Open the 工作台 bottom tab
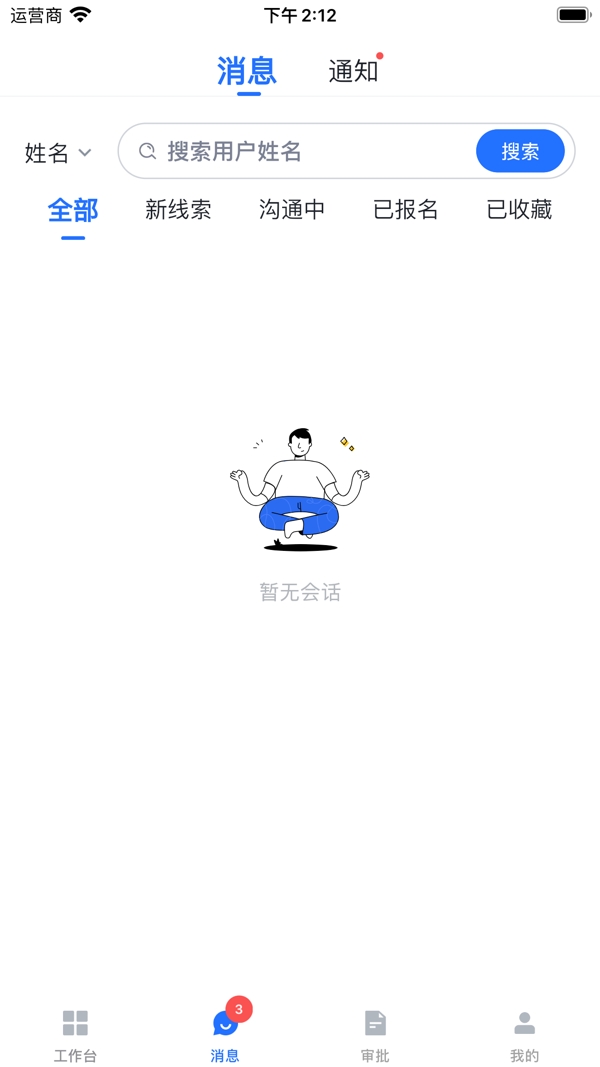Screen dimensions: 600x1067 coord(76,1036)
